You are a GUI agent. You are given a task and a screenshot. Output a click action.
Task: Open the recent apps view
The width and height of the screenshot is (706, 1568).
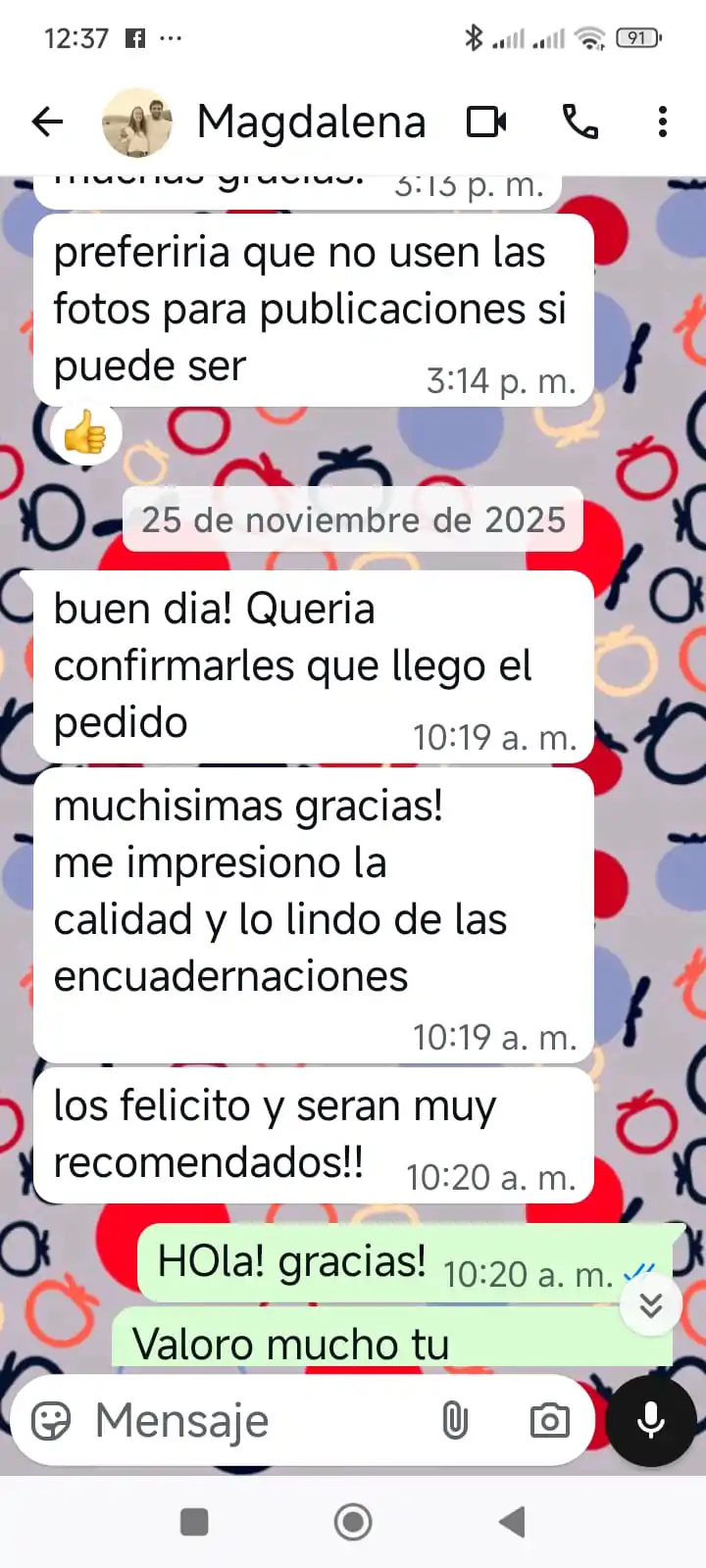pyautogui.click(x=194, y=1522)
